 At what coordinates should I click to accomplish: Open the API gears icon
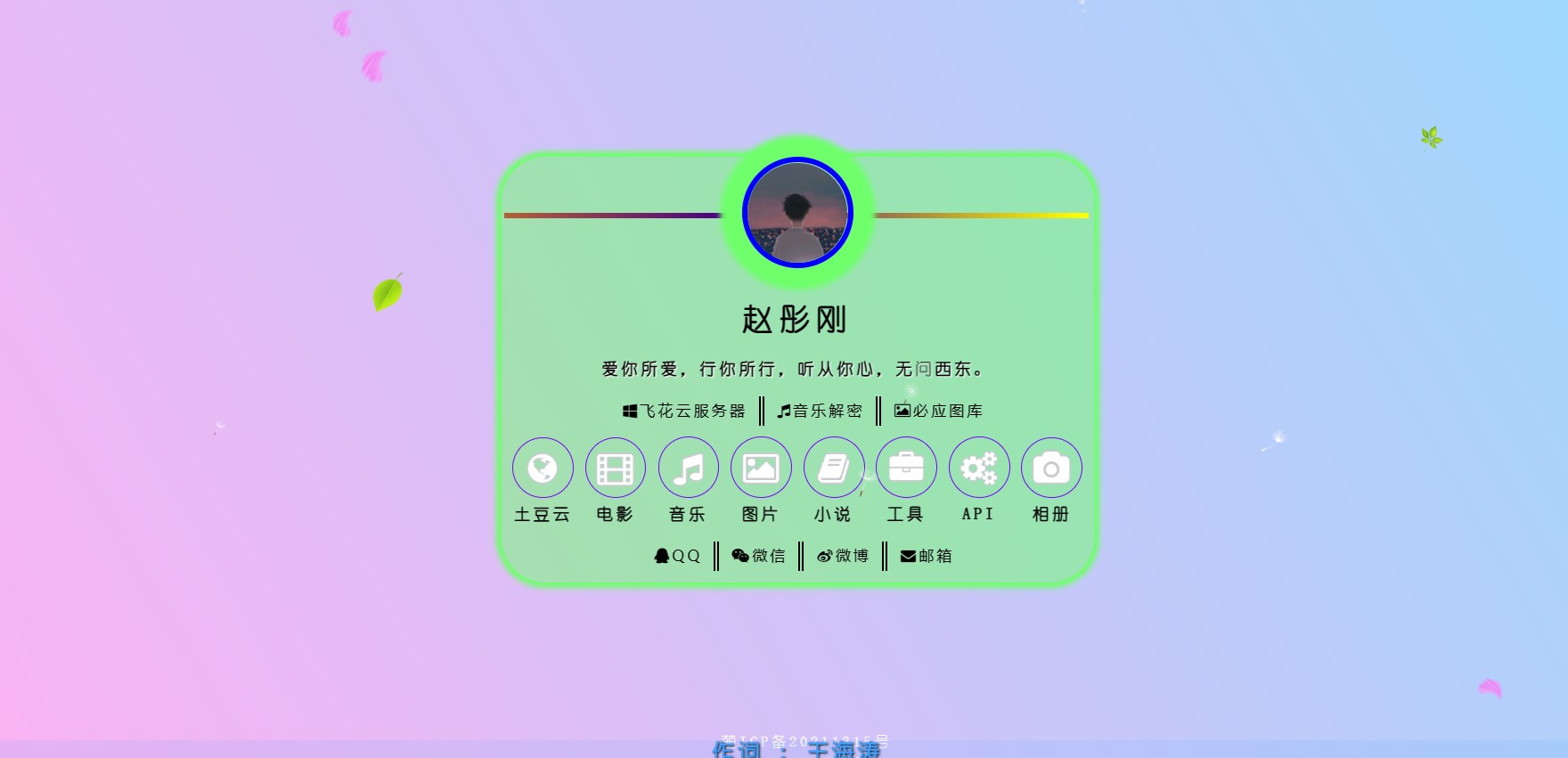[979, 468]
